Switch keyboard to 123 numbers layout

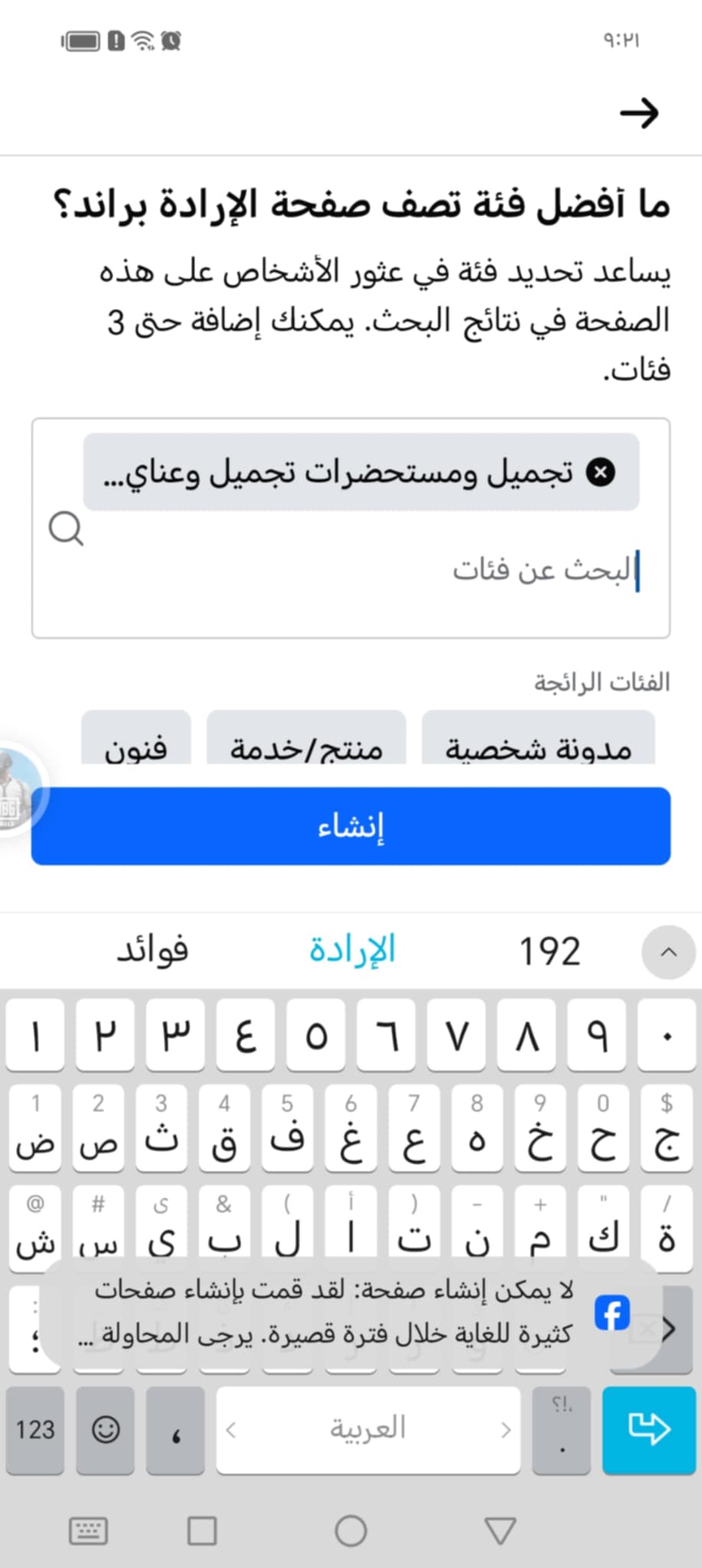pos(35,1429)
